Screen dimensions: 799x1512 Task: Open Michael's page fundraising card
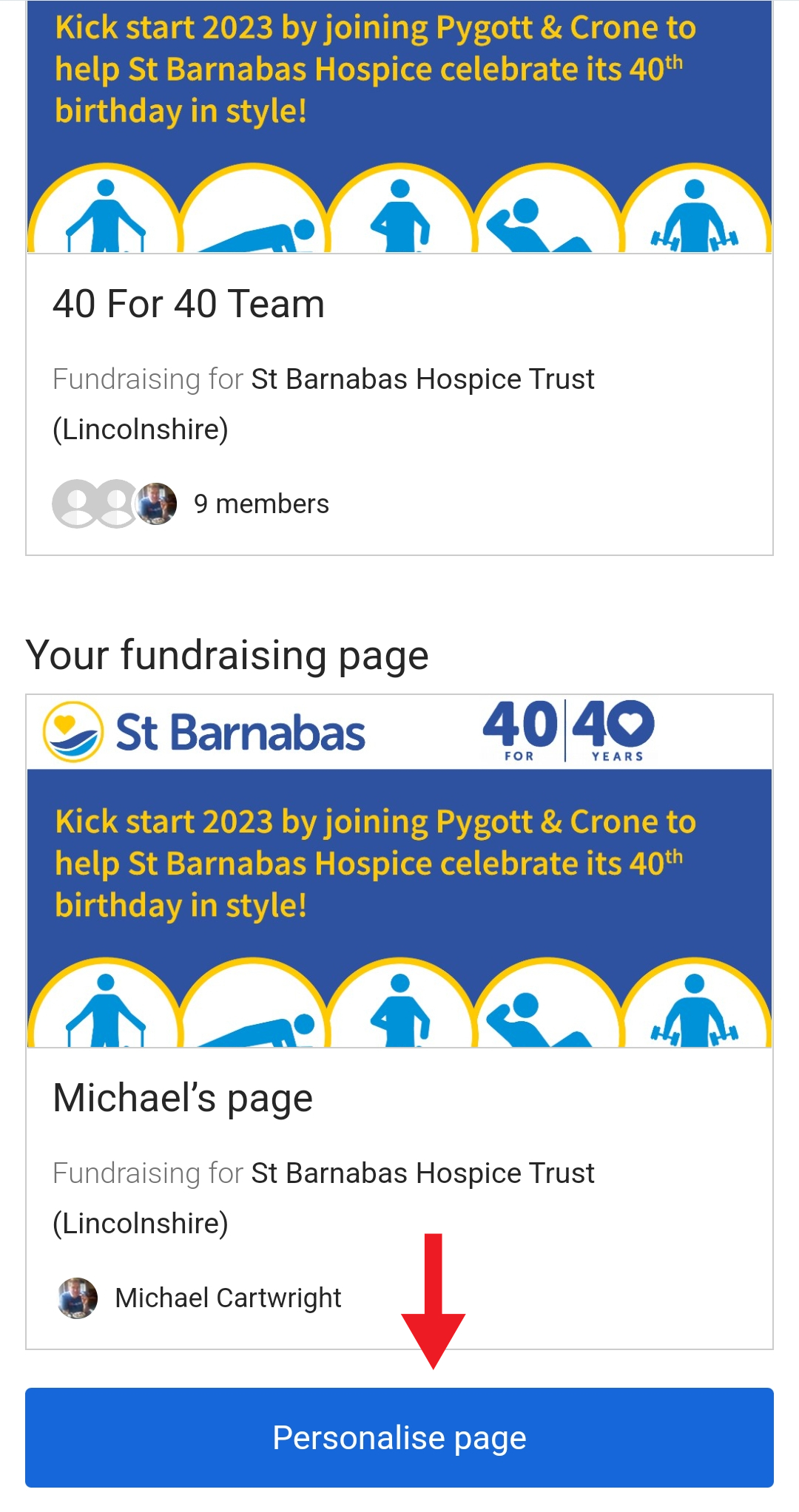(x=183, y=1098)
